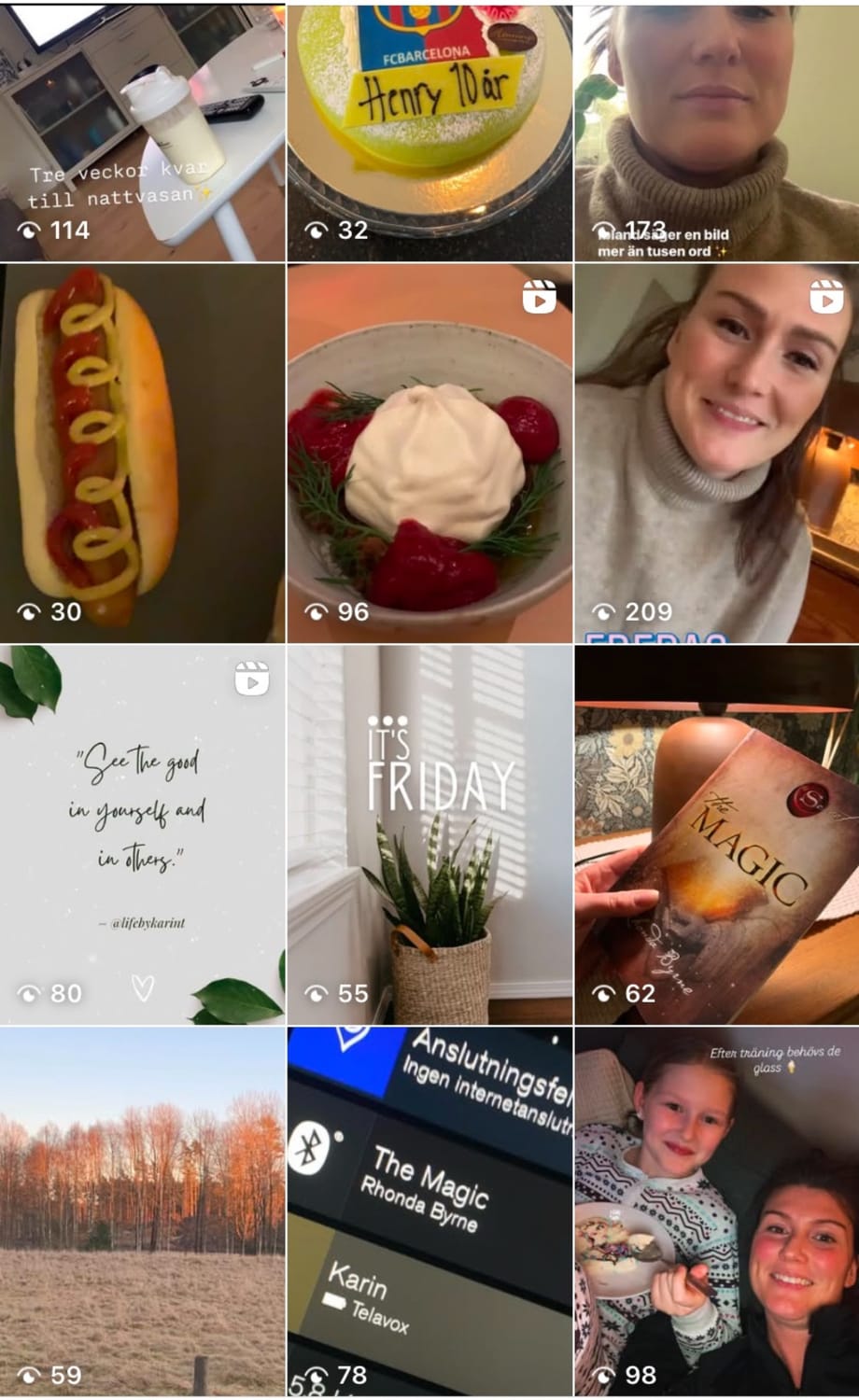
Task: Open the car display story with Rhonda Byrne
Action: click(429, 1213)
